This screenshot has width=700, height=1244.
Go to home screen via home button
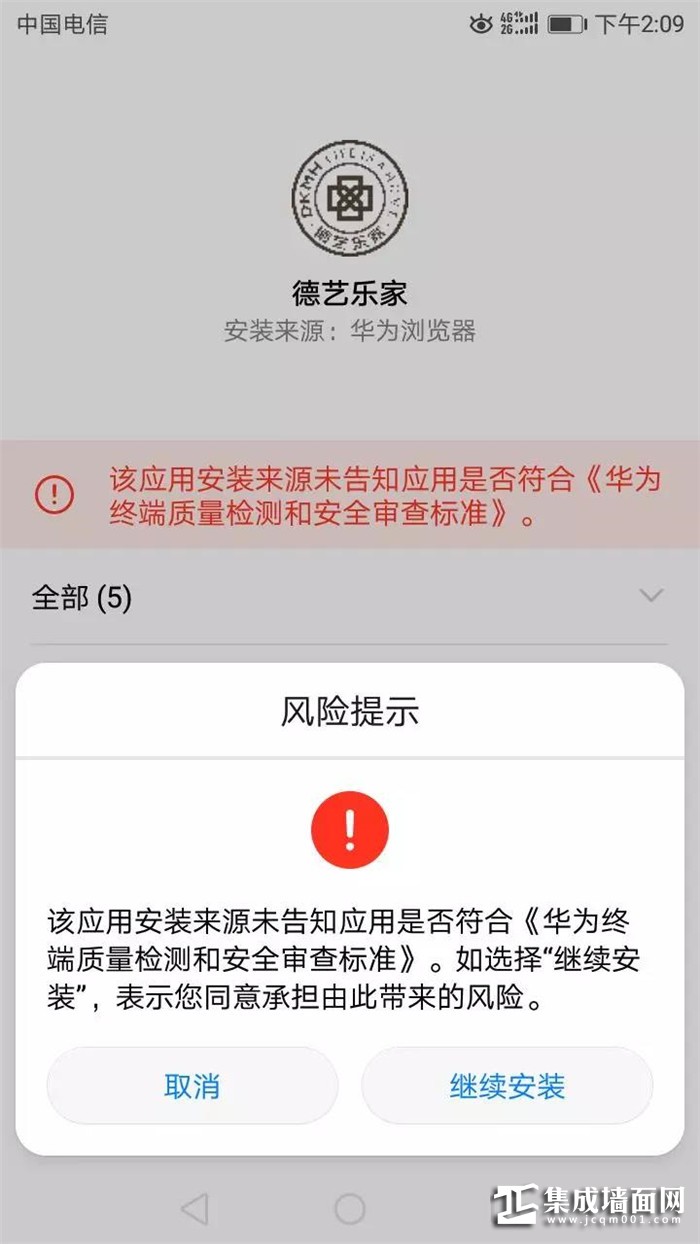pyautogui.click(x=349, y=1209)
